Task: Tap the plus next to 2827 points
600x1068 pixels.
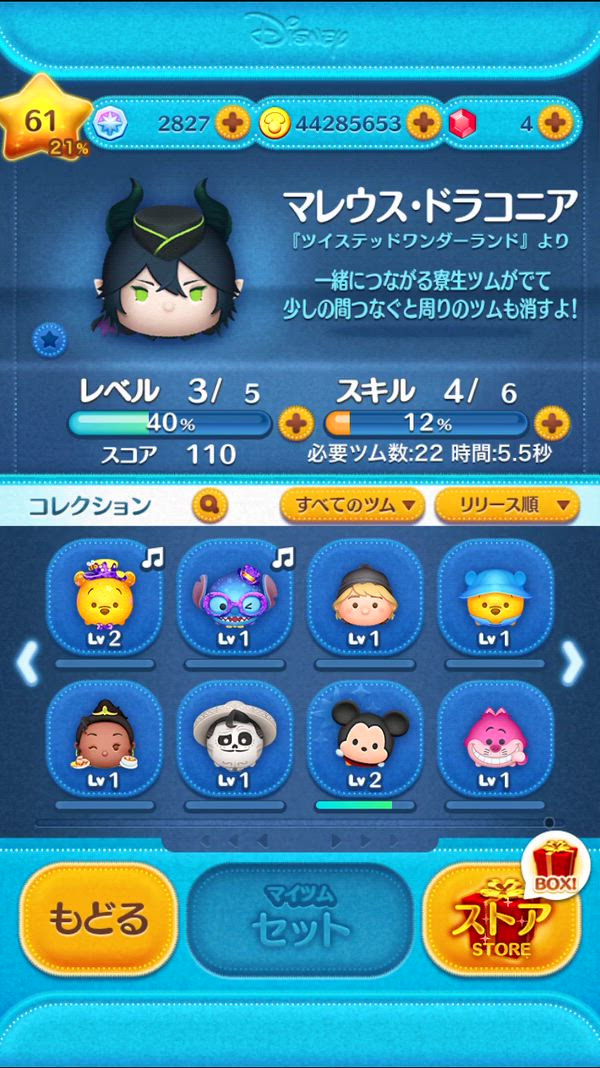Action: [x=232, y=124]
